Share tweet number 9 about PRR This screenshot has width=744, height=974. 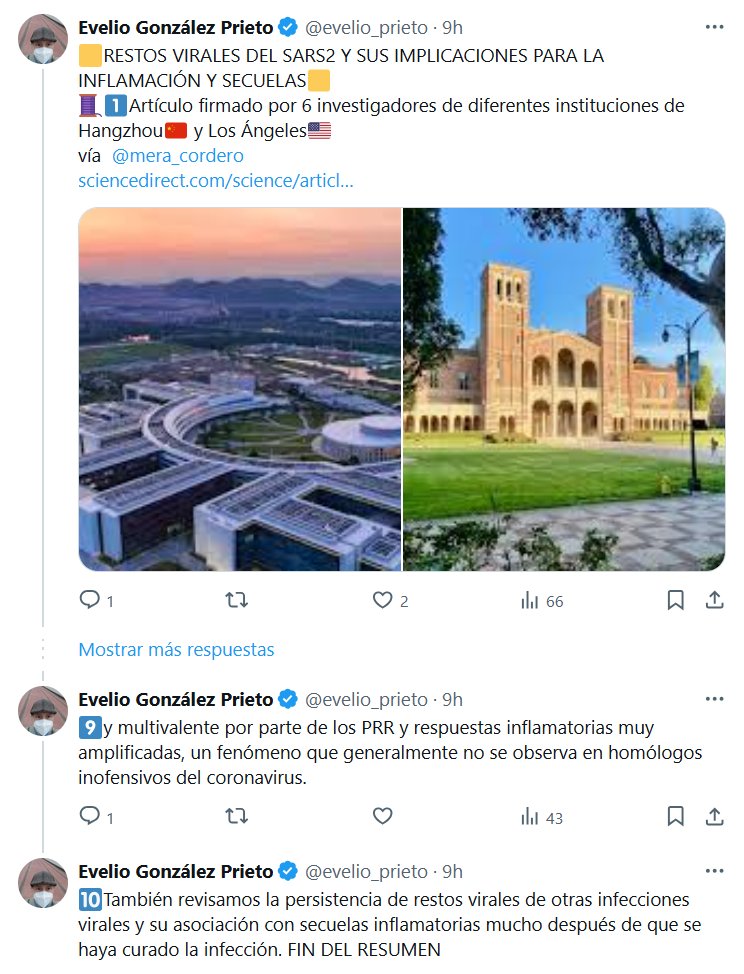pyautogui.click(x=714, y=817)
